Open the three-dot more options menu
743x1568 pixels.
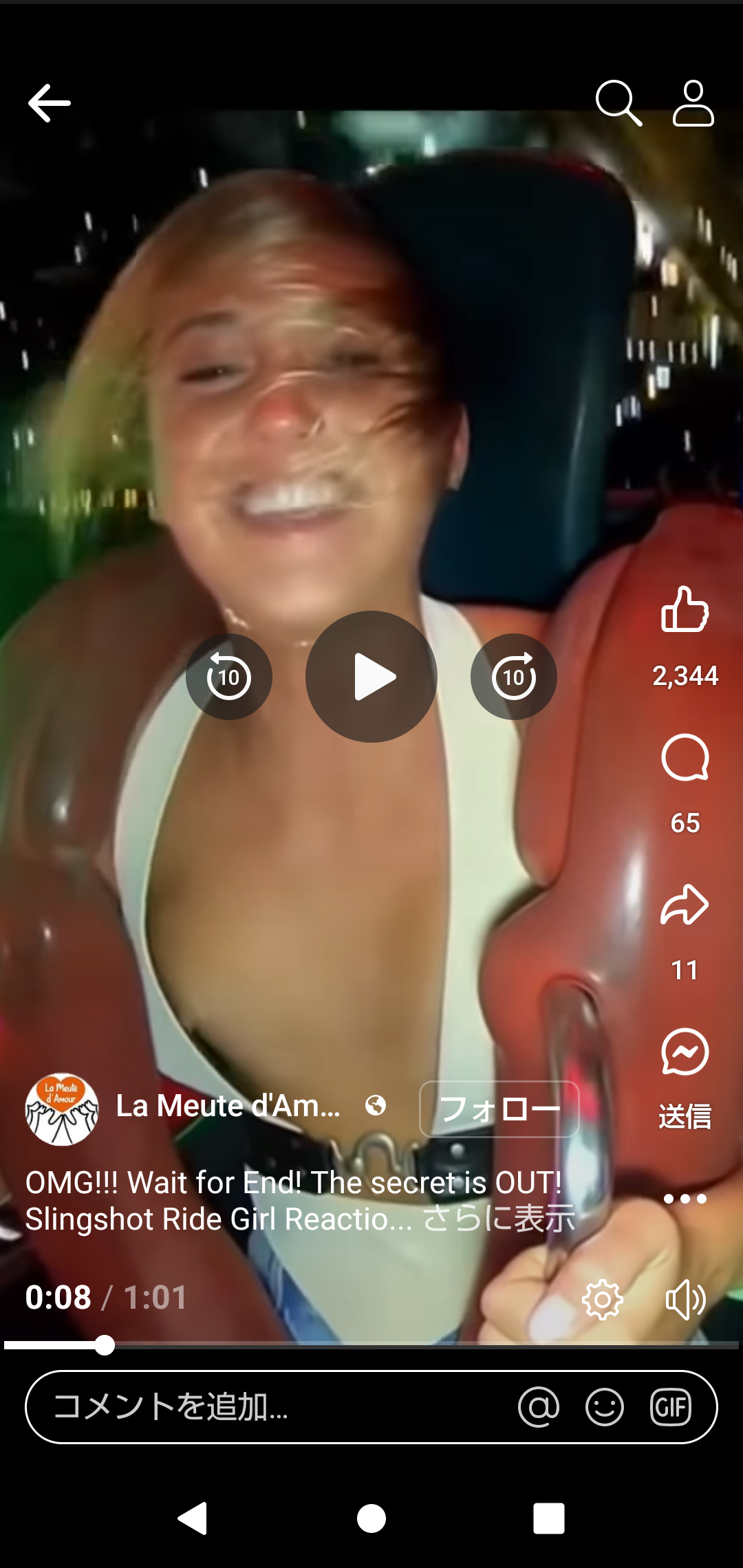tap(685, 1199)
